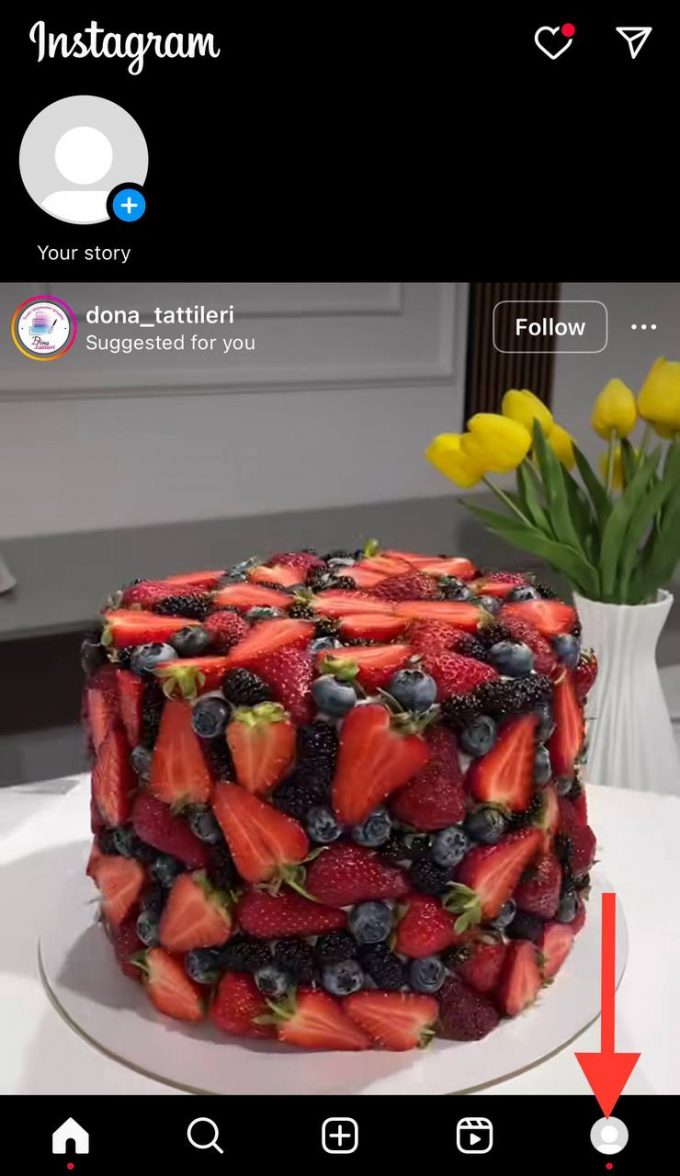Open dona_tattileri profile picture
The width and height of the screenshot is (680, 1176).
point(44,328)
